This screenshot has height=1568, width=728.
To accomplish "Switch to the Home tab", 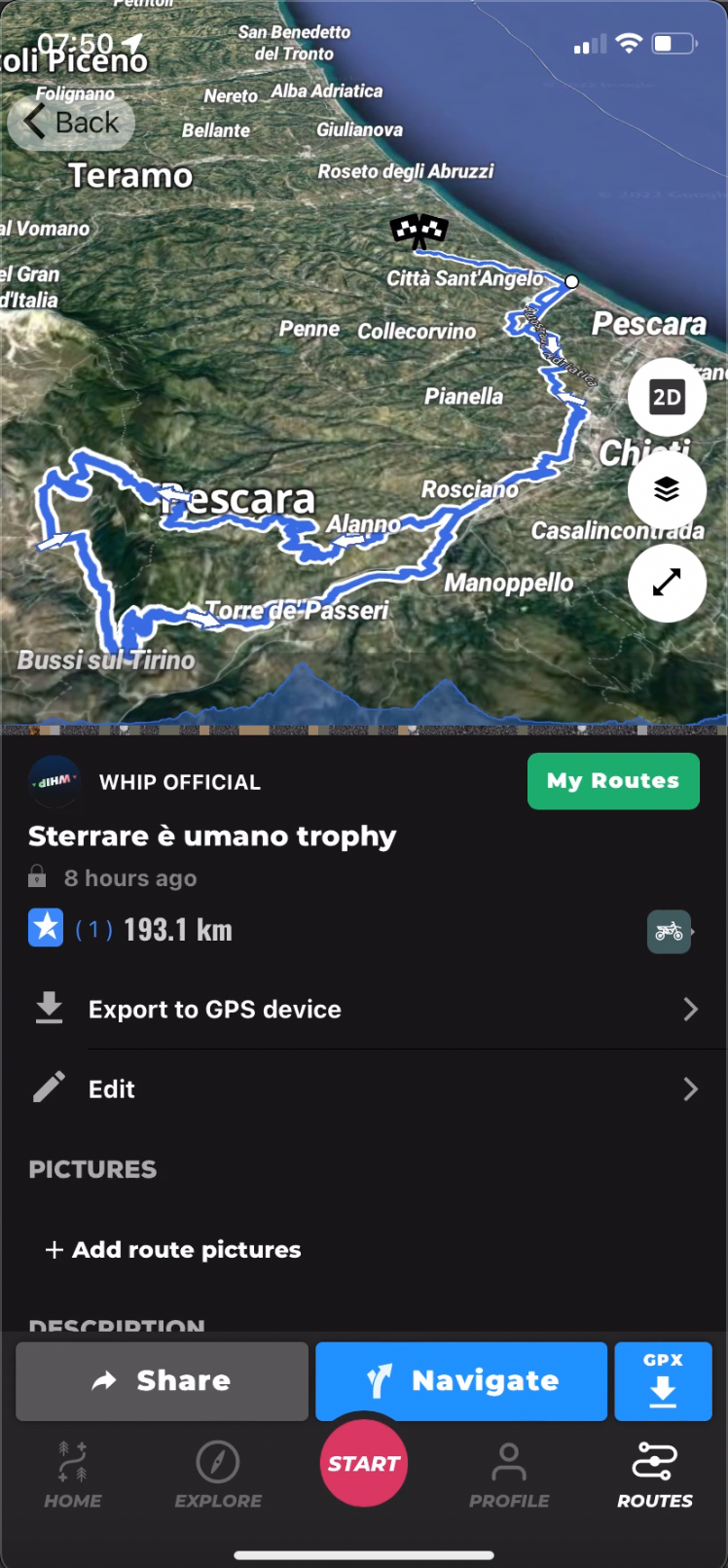I will [73, 1475].
